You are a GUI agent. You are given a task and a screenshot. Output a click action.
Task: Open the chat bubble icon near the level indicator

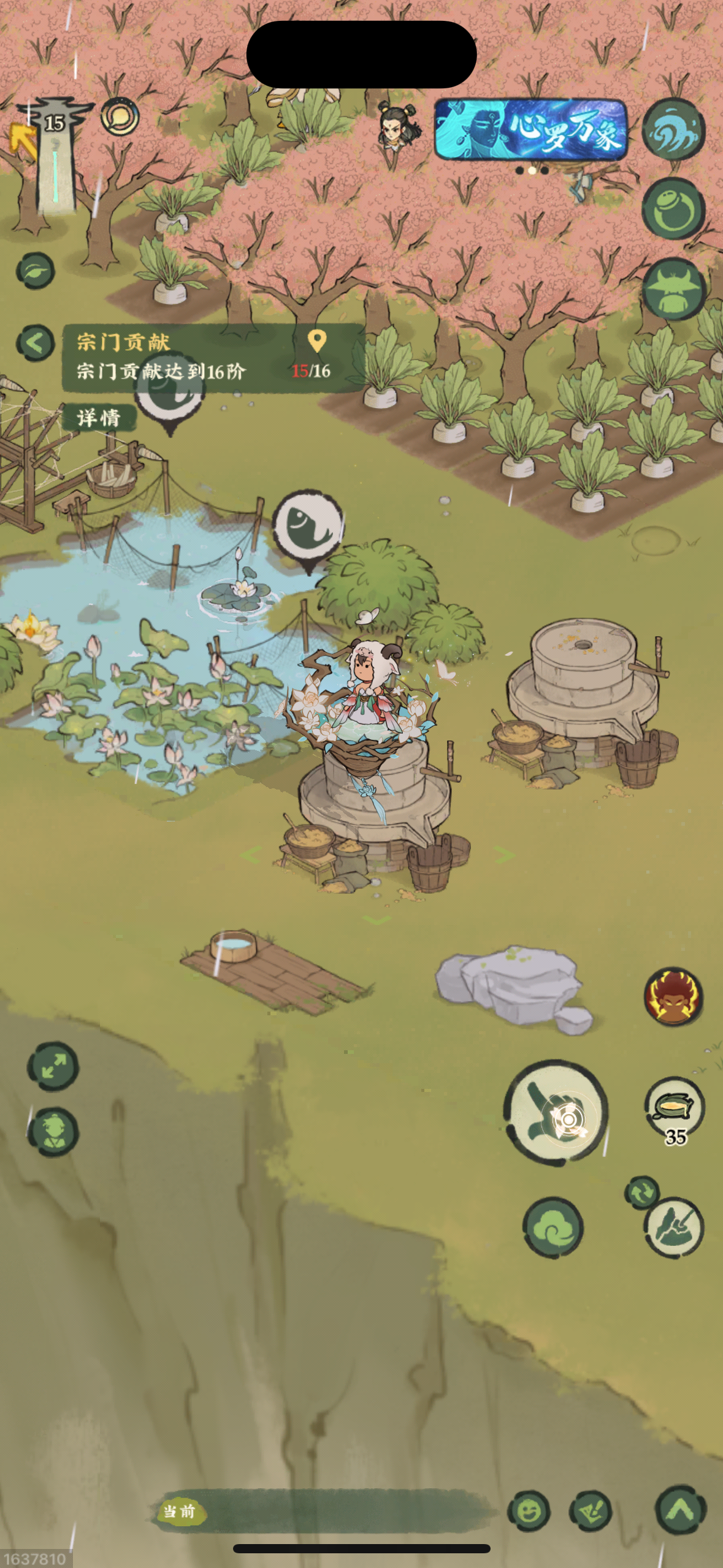pyautogui.click(x=120, y=117)
